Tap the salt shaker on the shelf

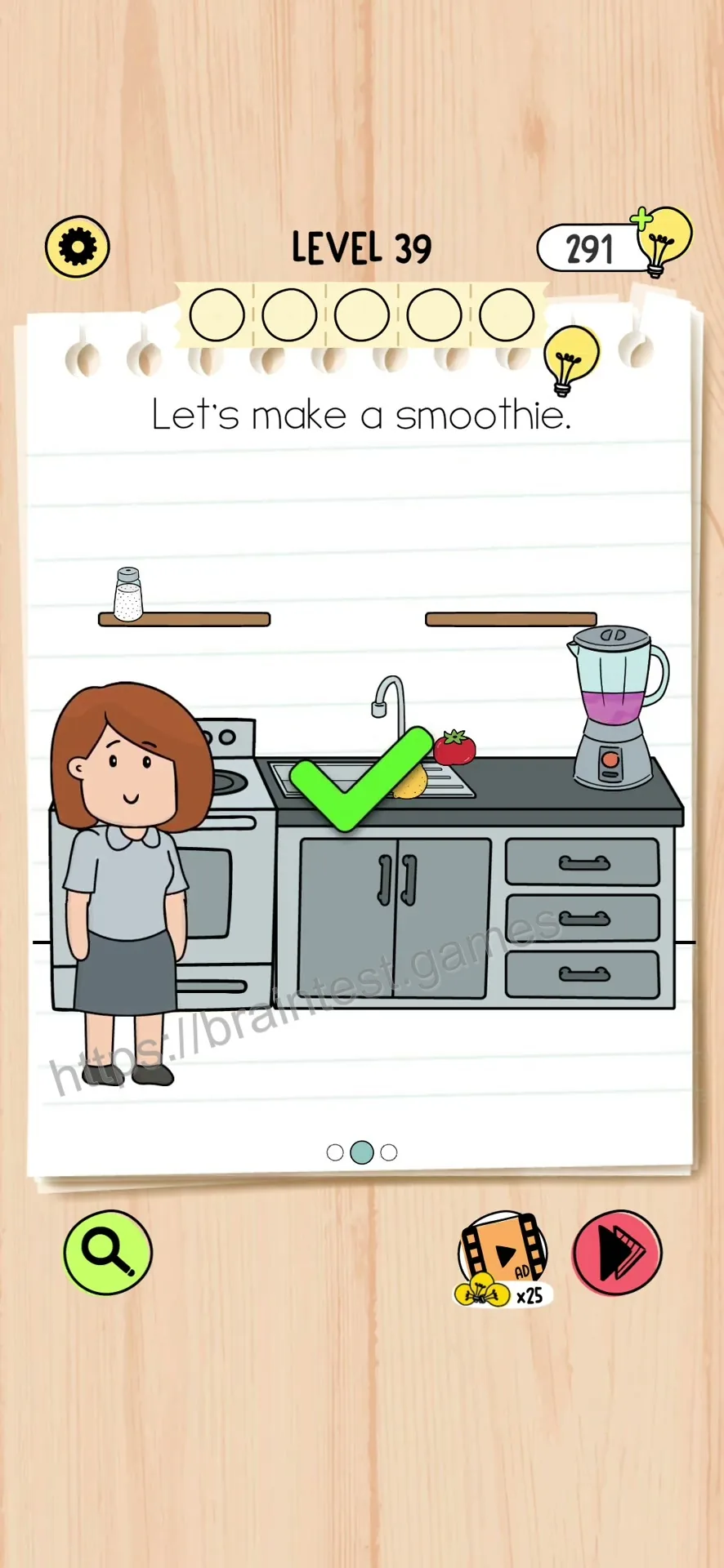coord(127,594)
